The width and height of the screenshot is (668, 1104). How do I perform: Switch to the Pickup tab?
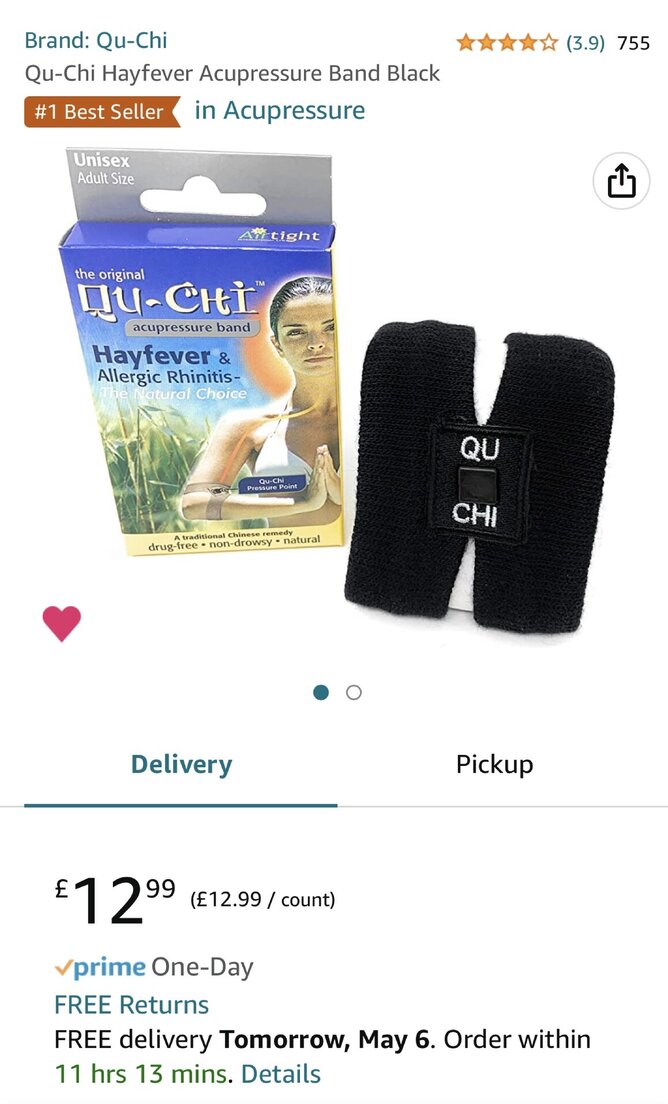494,765
